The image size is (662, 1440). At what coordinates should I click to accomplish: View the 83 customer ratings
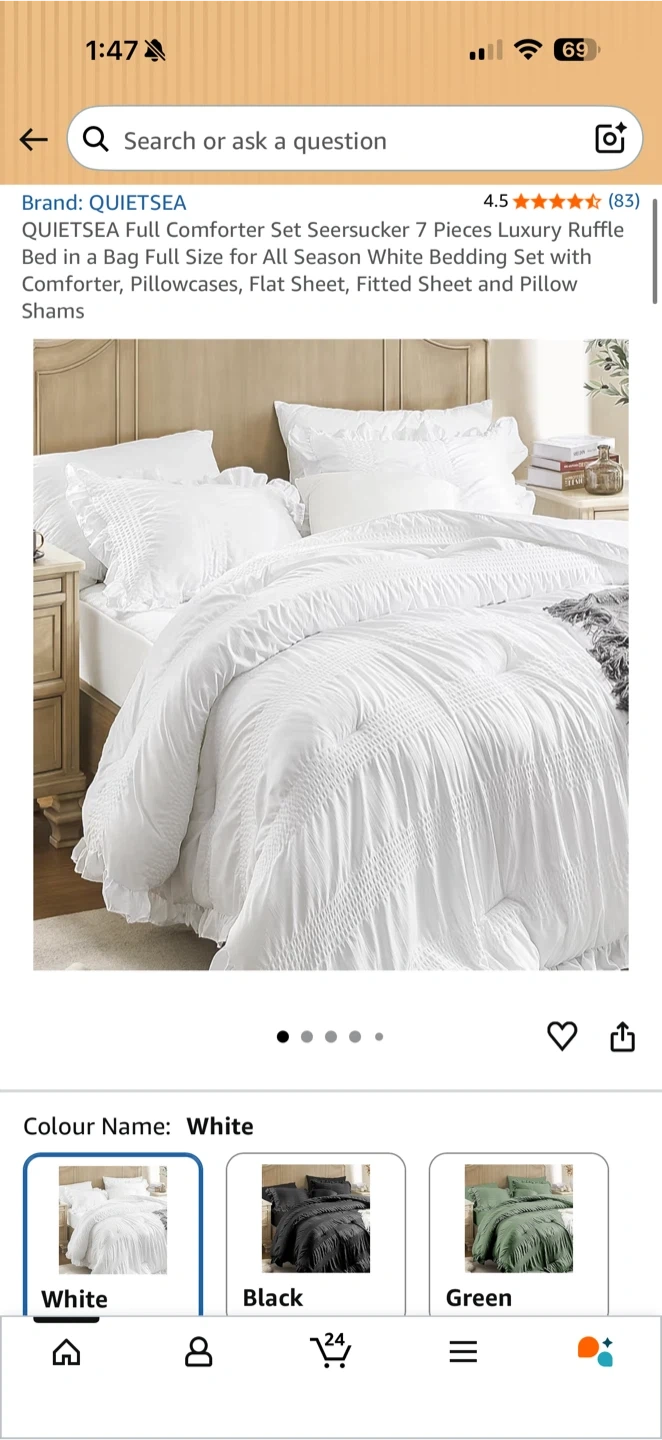624,201
